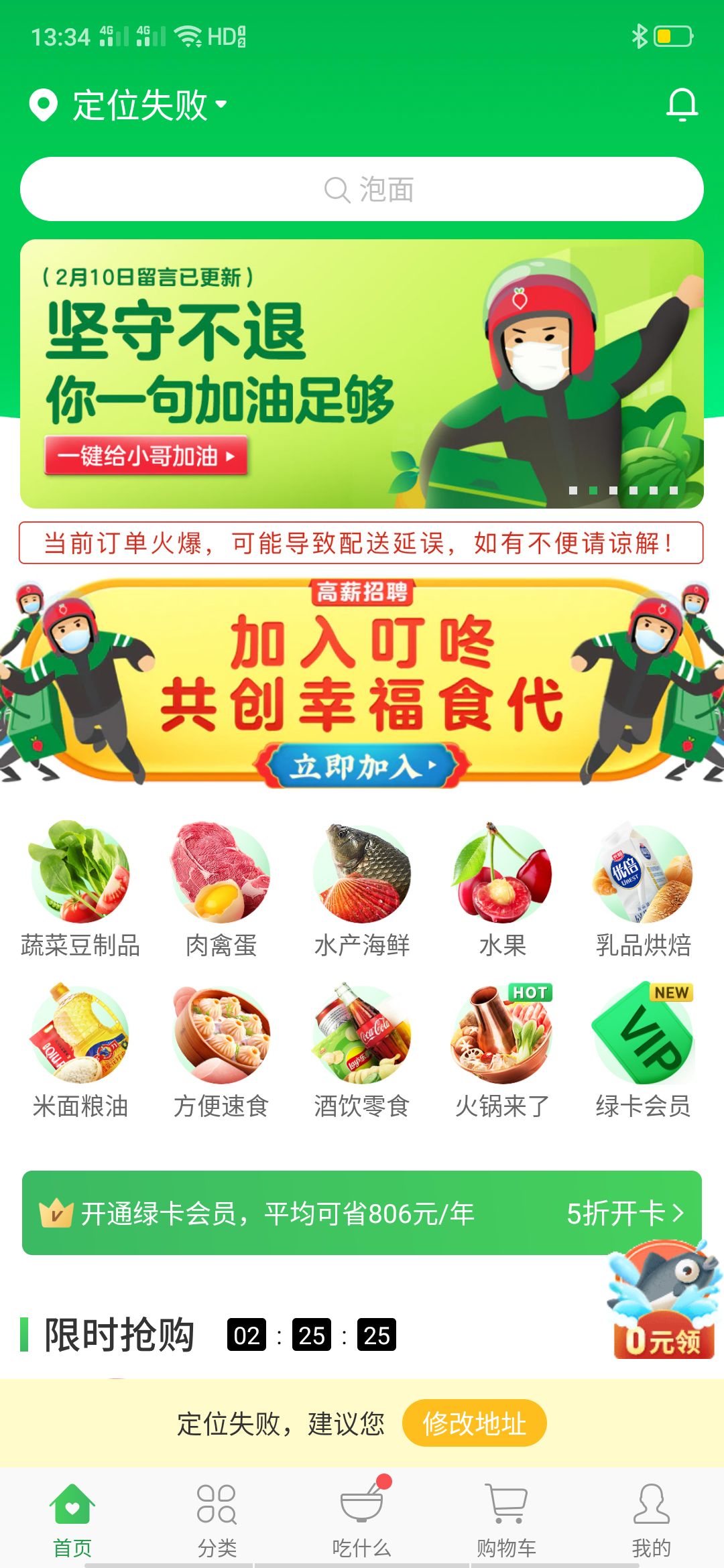This screenshot has width=724, height=1568.
Task: Tap the 泡面 search field
Action: pyautogui.click(x=362, y=188)
